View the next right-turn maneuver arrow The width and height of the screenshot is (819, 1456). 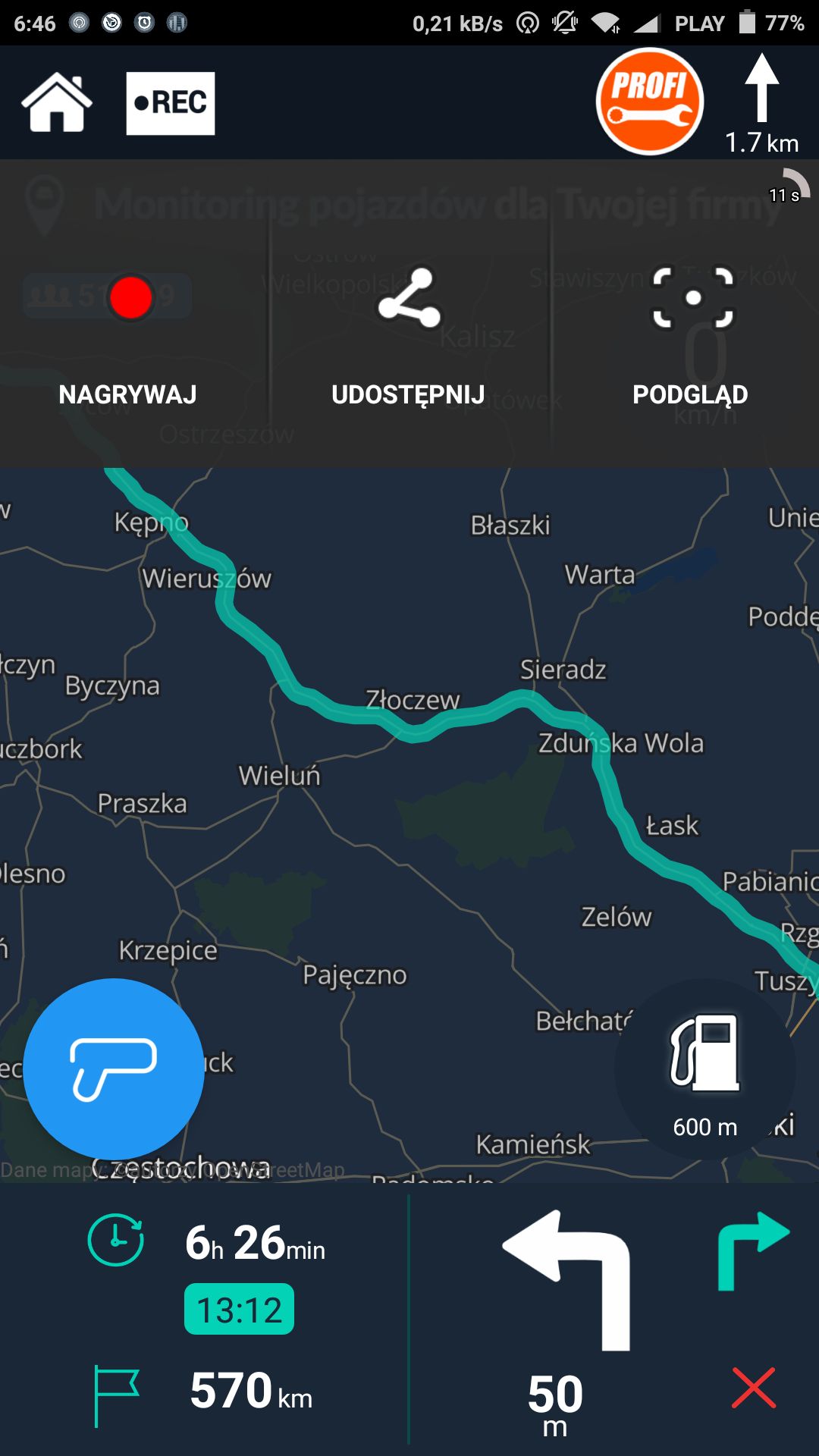click(752, 1251)
